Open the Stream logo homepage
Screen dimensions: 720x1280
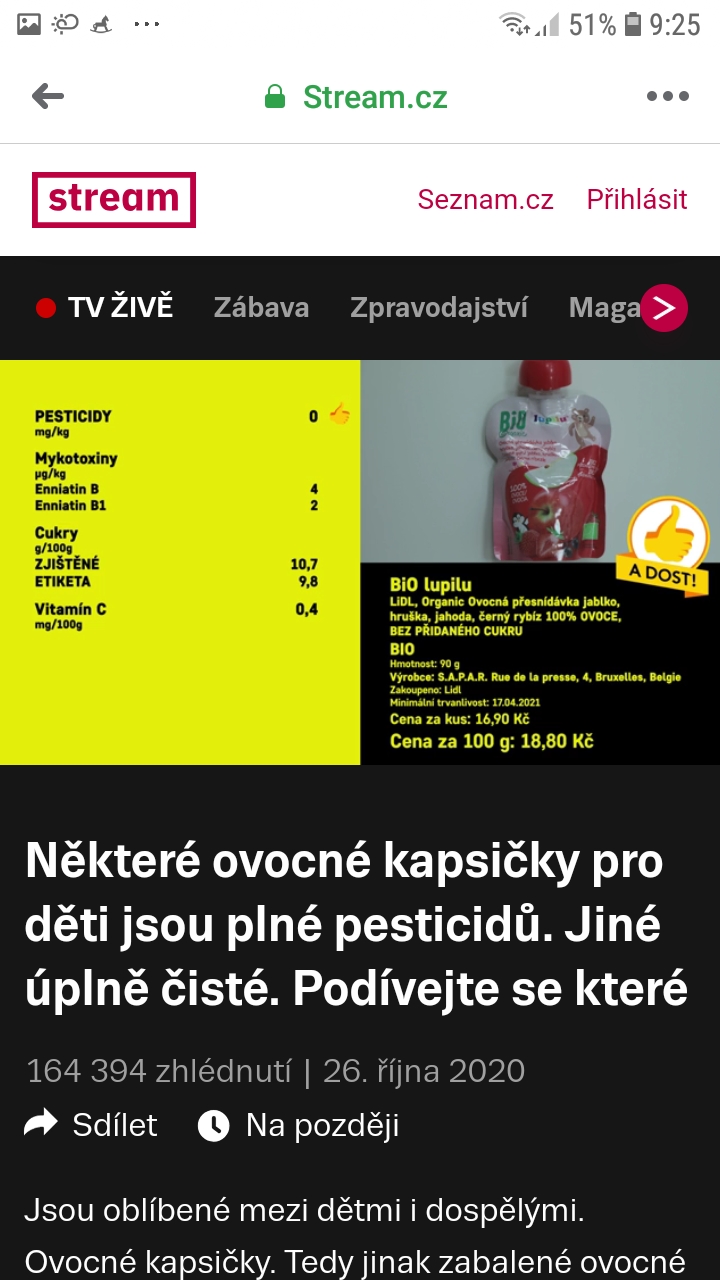coord(114,199)
